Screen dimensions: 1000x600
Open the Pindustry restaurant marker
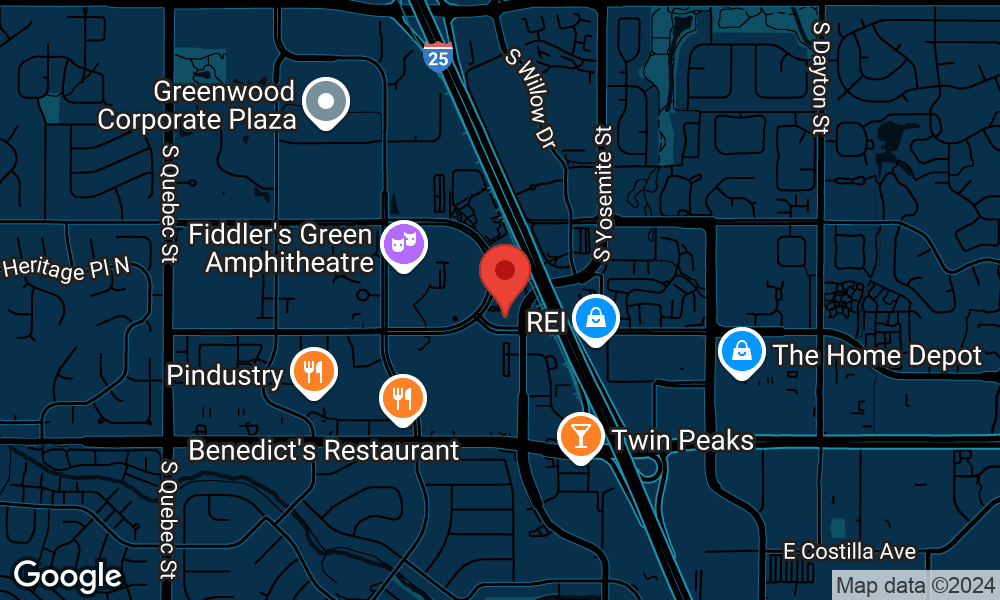(x=314, y=372)
